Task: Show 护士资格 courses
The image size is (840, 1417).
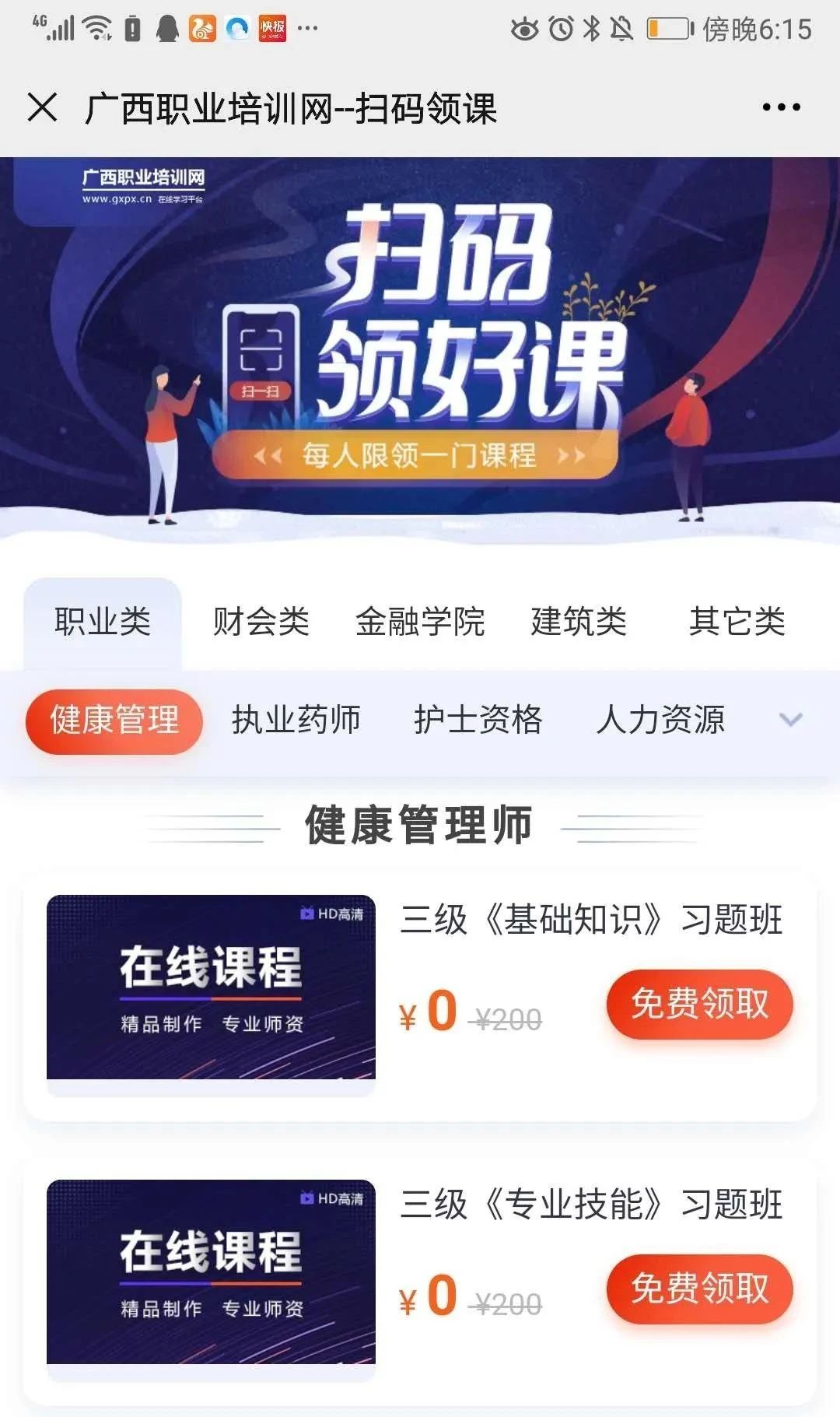Action: click(478, 721)
